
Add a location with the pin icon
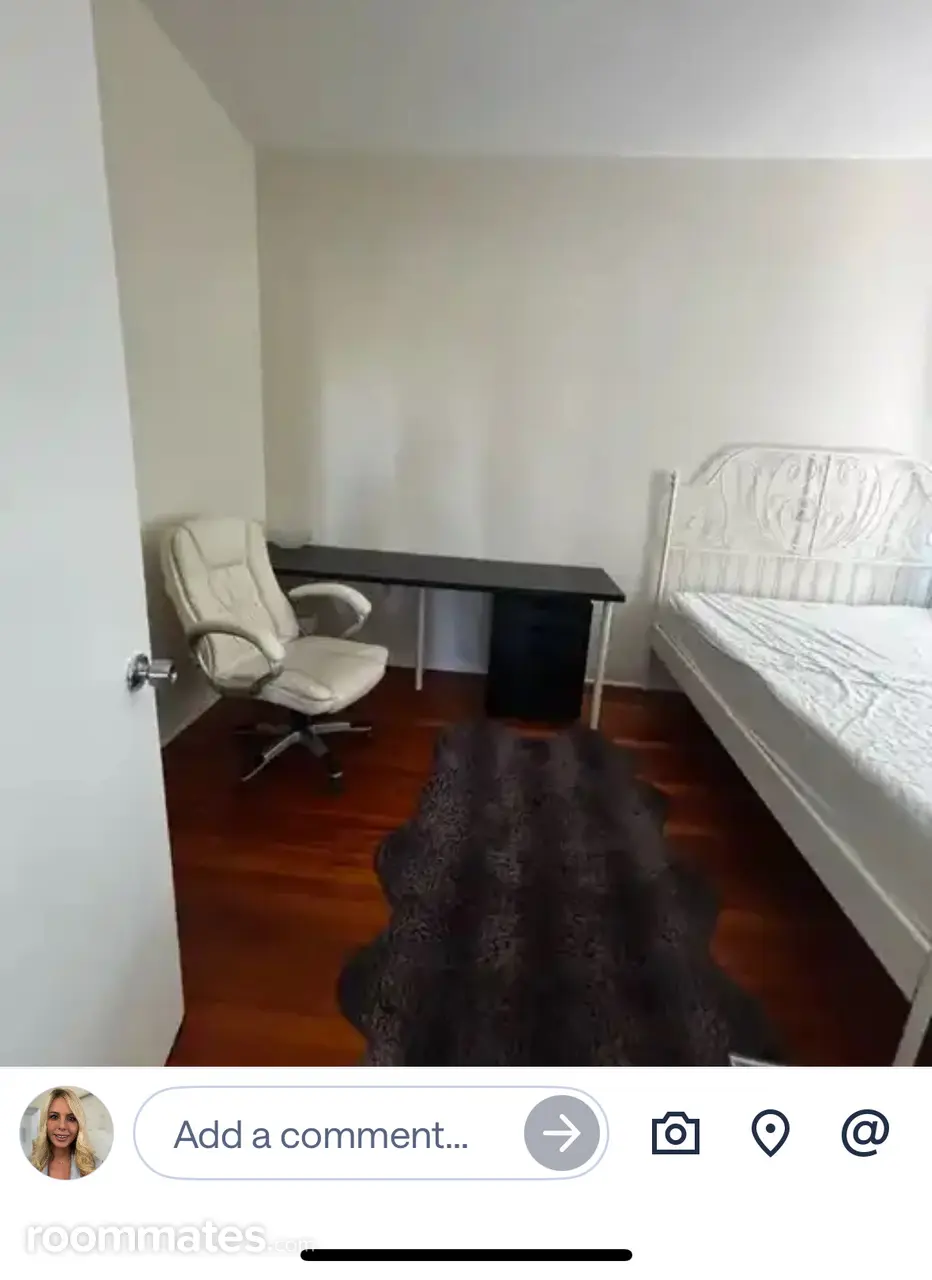click(770, 1134)
